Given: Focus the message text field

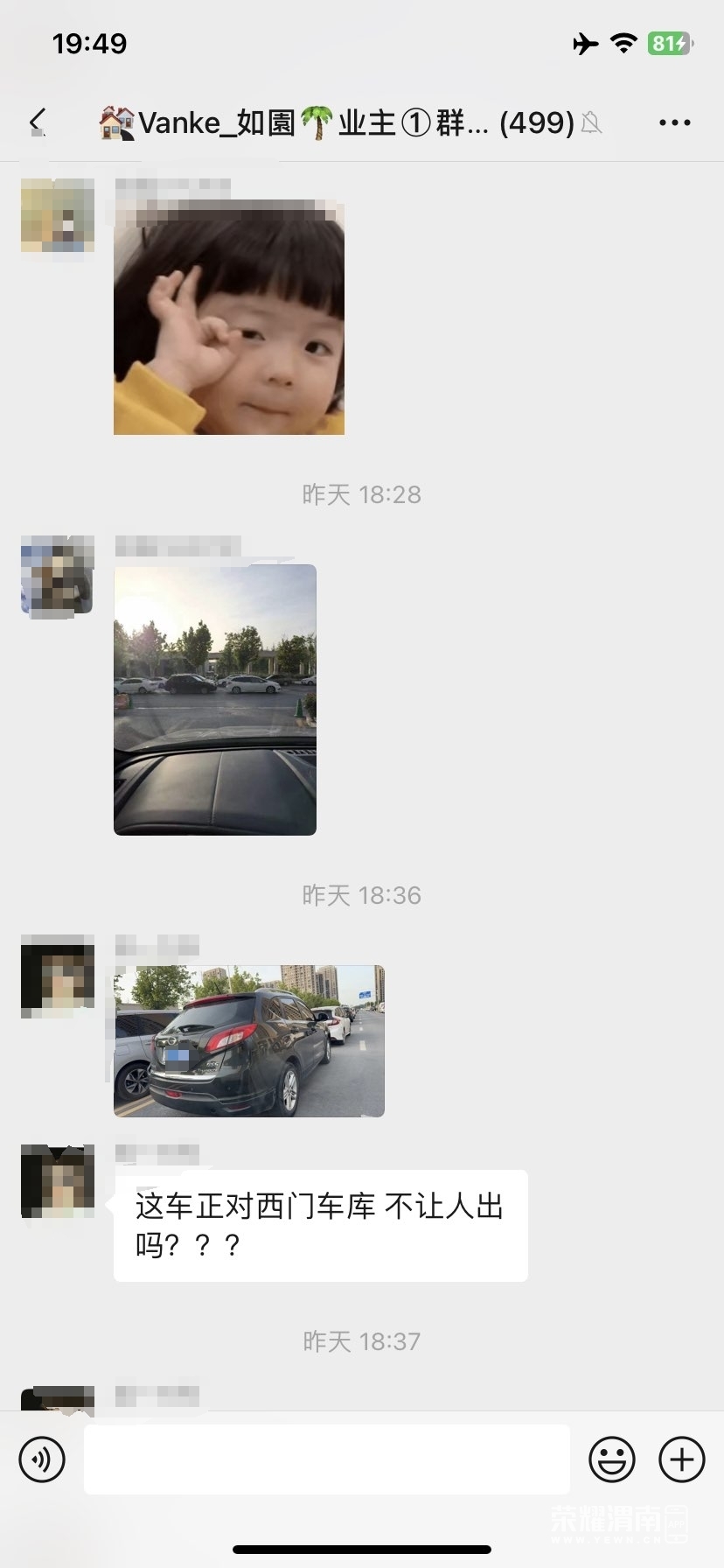Looking at the screenshot, I should coord(326,1459).
